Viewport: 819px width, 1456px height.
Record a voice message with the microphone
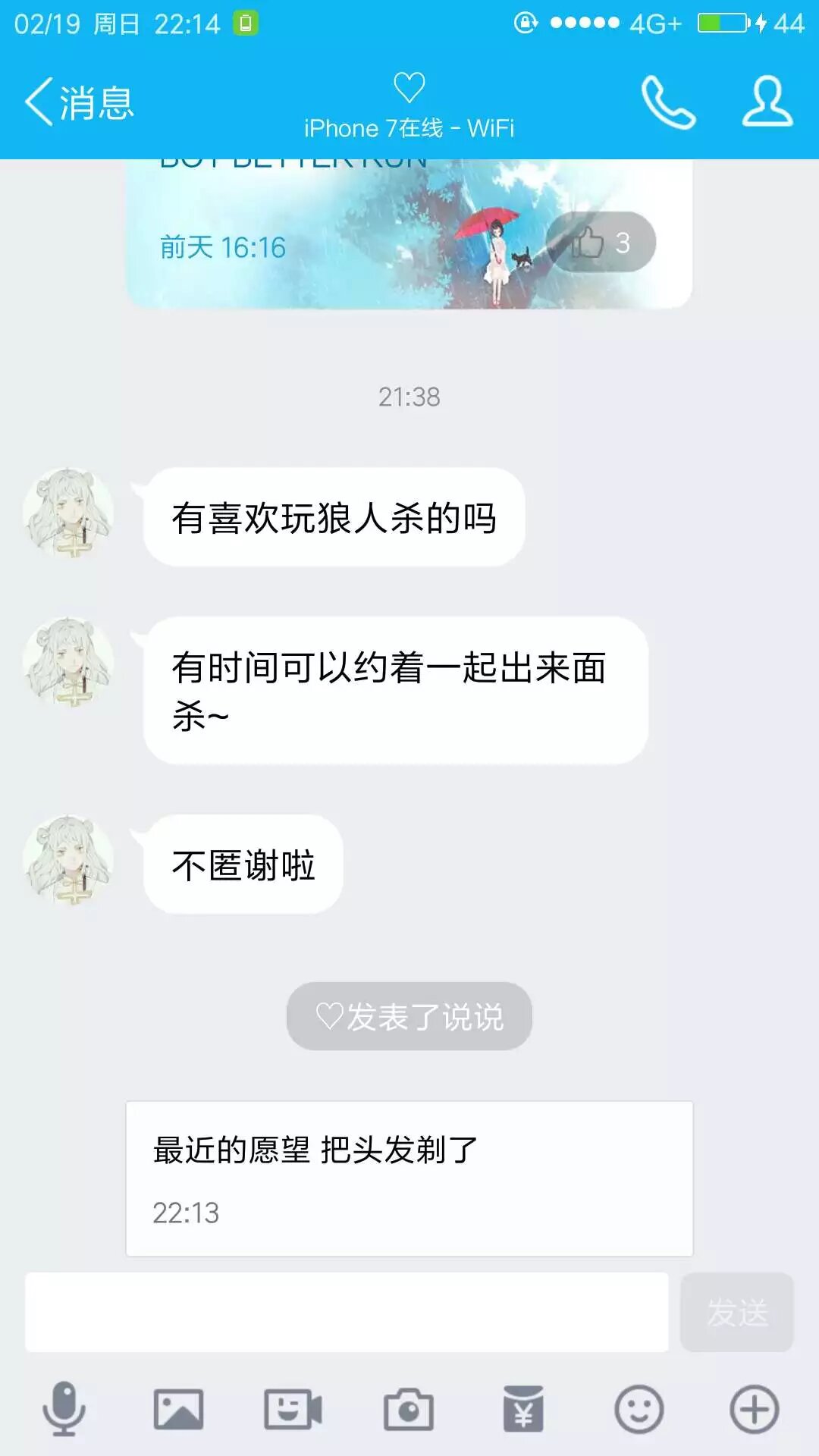point(64,1410)
